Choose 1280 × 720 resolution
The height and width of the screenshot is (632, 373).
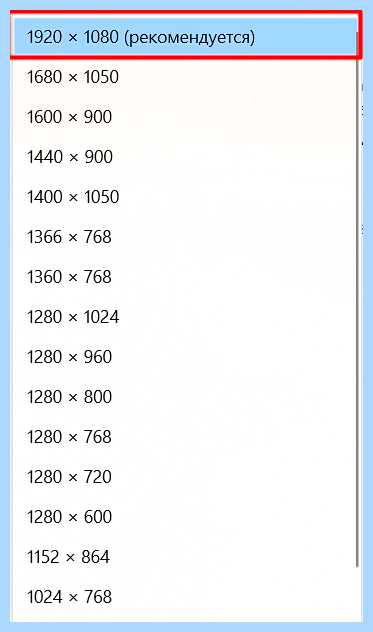[184, 476]
